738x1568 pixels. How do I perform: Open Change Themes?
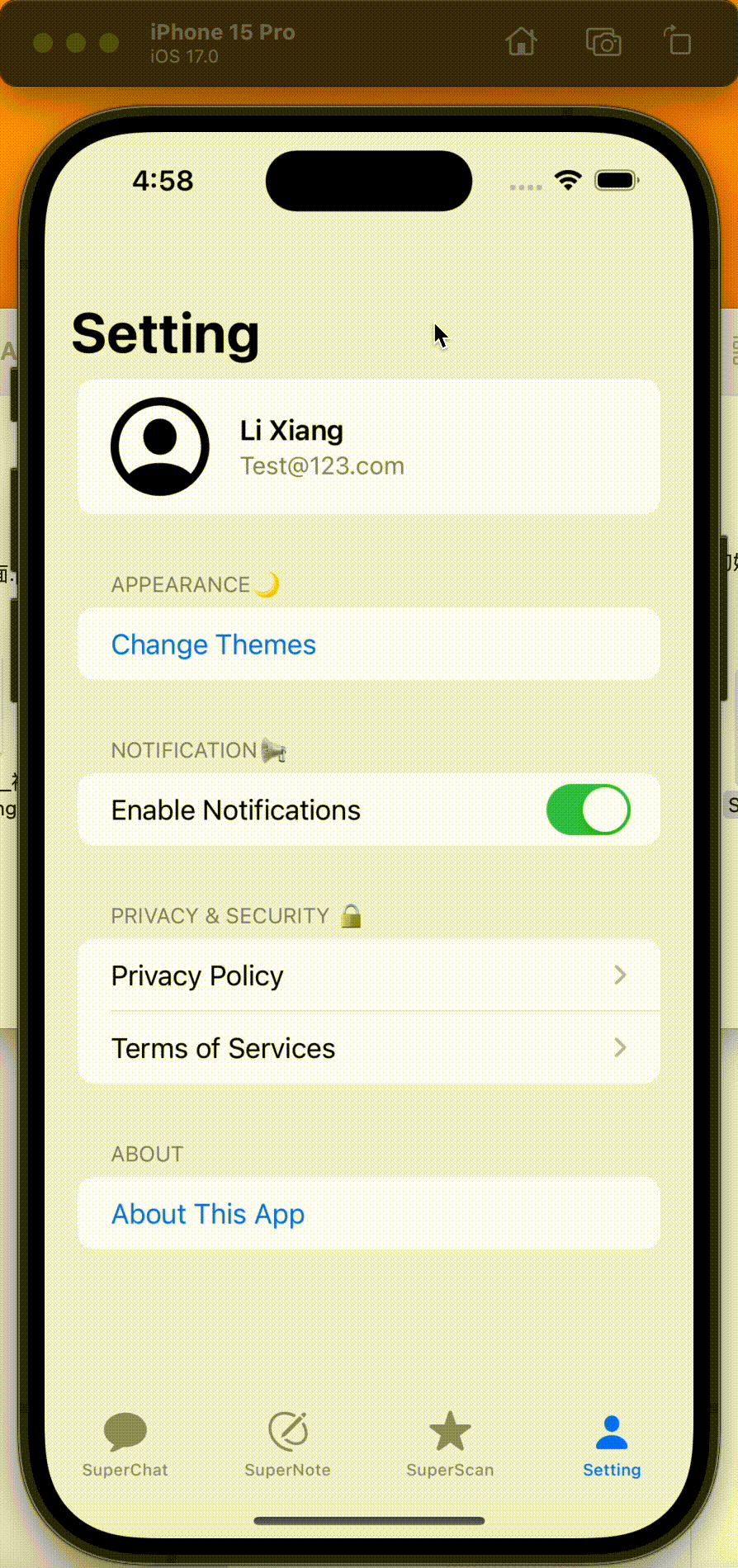point(214,645)
